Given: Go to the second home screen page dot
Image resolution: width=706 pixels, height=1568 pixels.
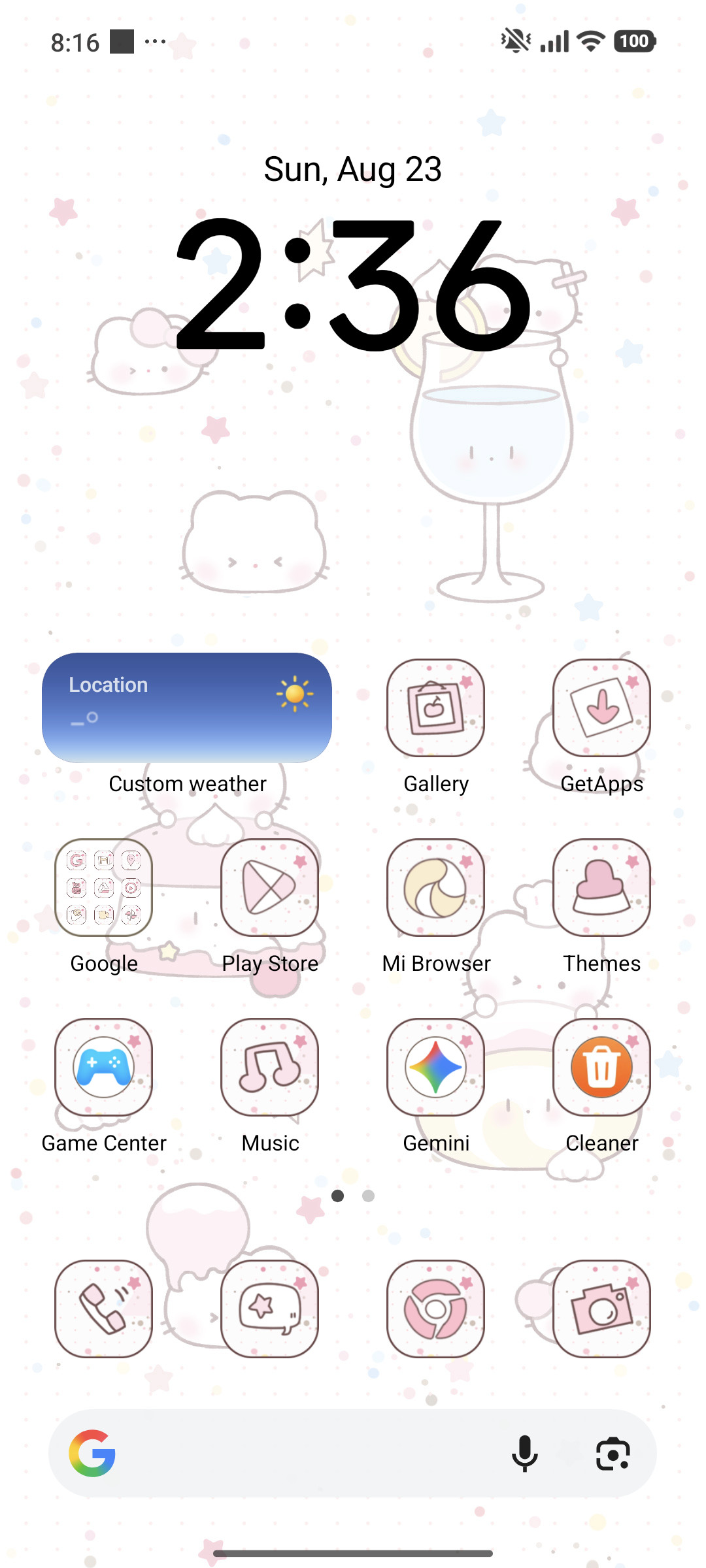Looking at the screenshot, I should (369, 1196).
